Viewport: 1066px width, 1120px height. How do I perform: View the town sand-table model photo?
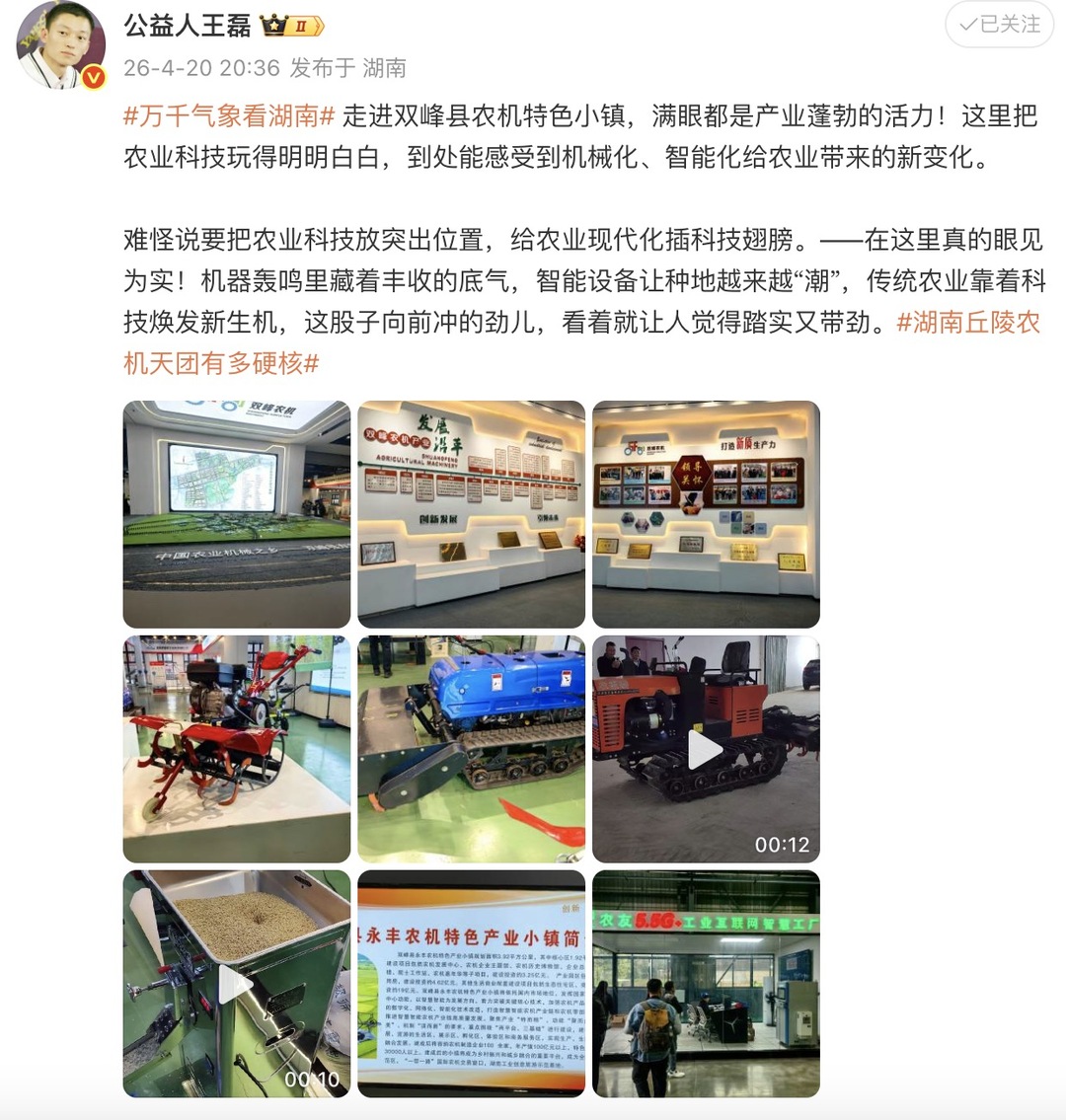coord(237,514)
